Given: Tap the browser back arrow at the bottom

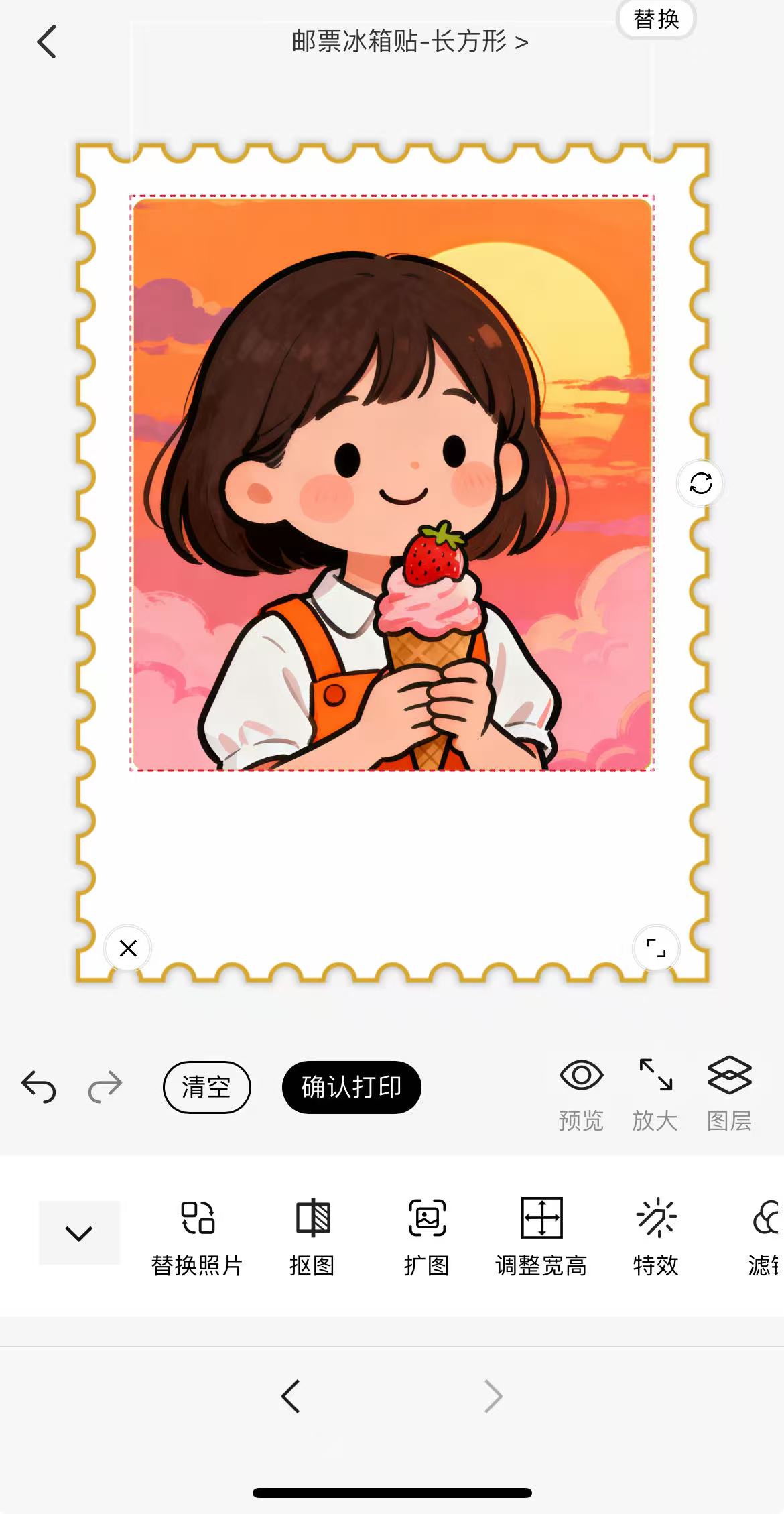Looking at the screenshot, I should click(x=291, y=1397).
